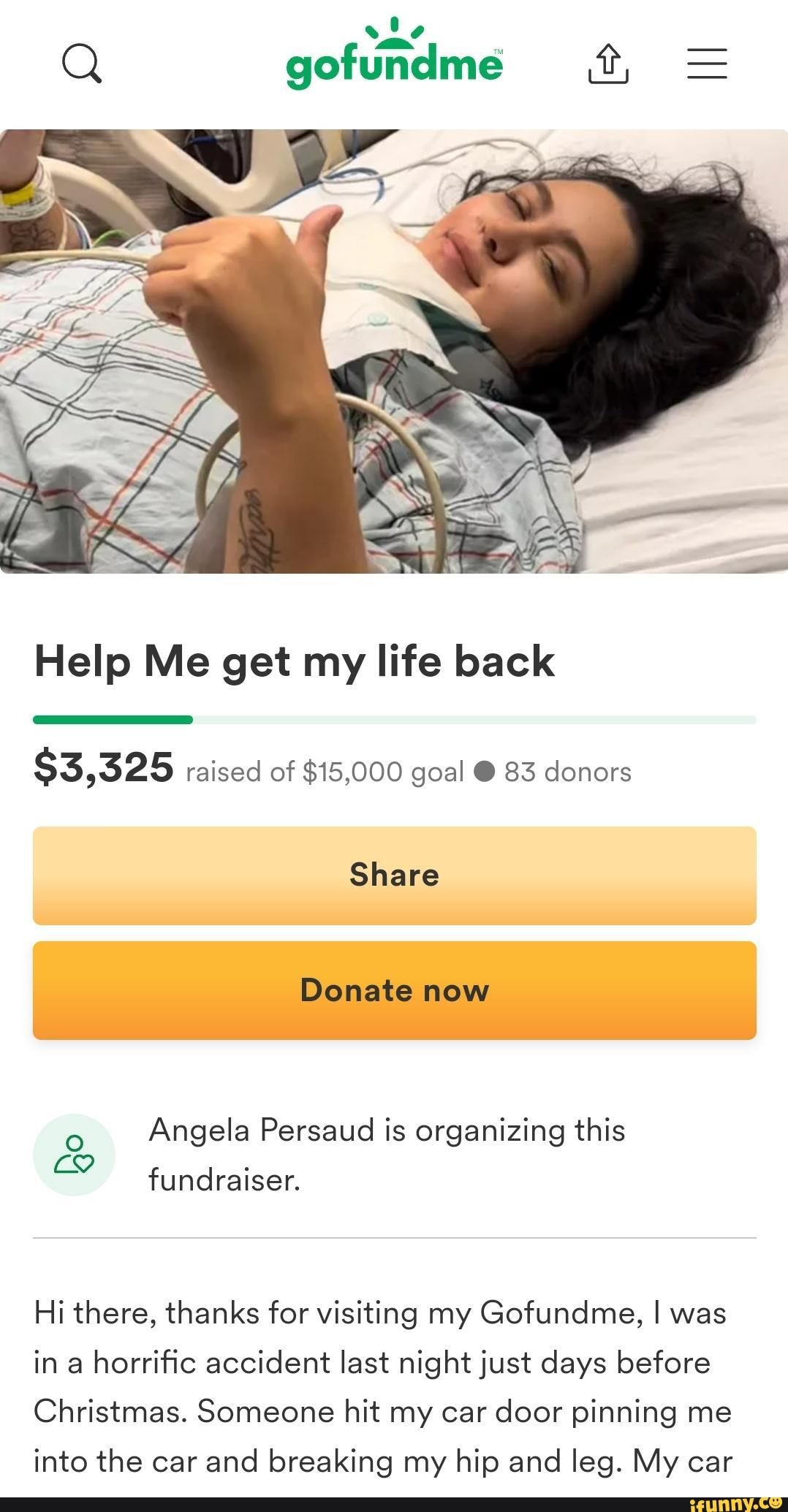Viewport: 788px width, 1512px height.
Task: Tap the share upload icon in header
Action: click(607, 64)
